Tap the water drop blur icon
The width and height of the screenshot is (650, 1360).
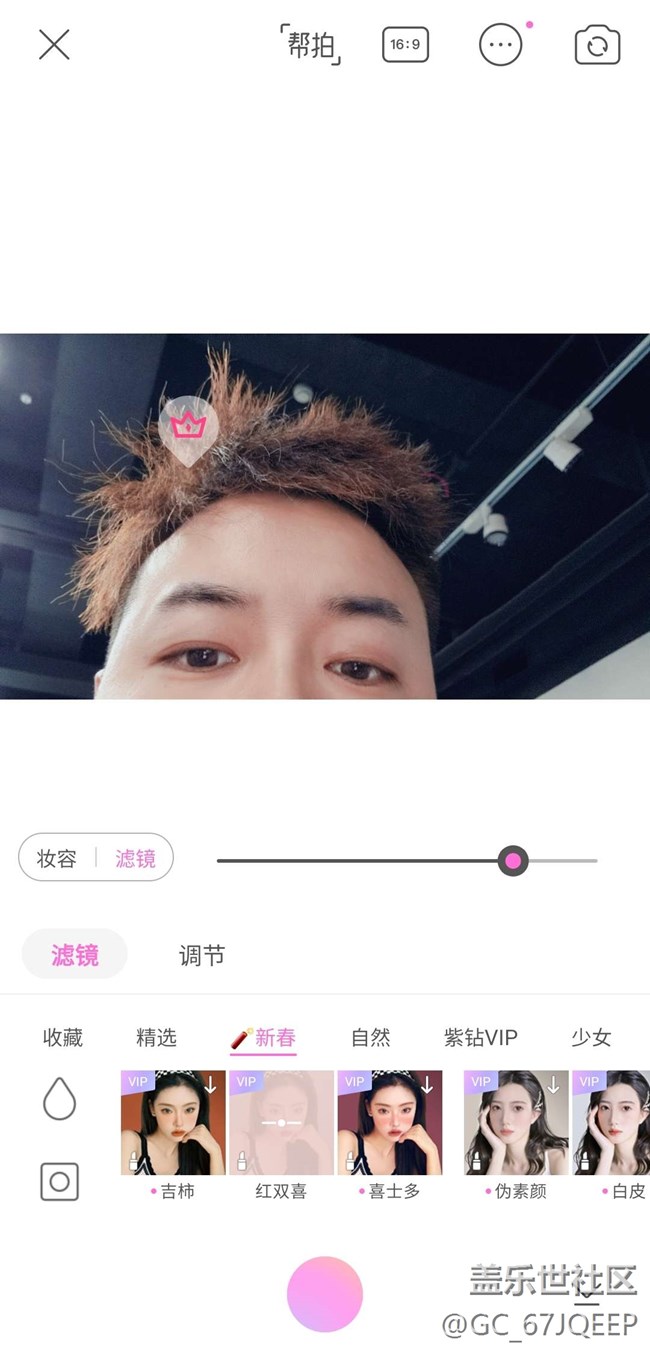tap(59, 1099)
